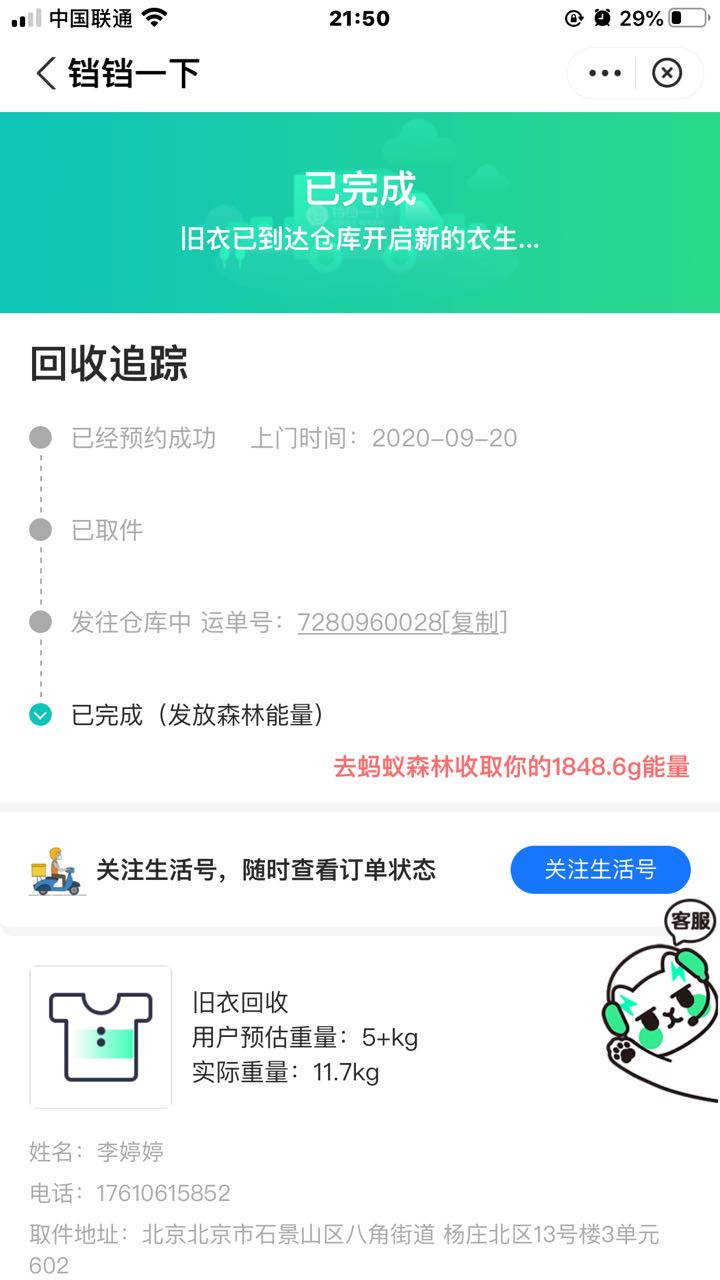Viewport: 720px width, 1280px height.
Task: Copy the waybill number via 复制
Action: [x=474, y=622]
